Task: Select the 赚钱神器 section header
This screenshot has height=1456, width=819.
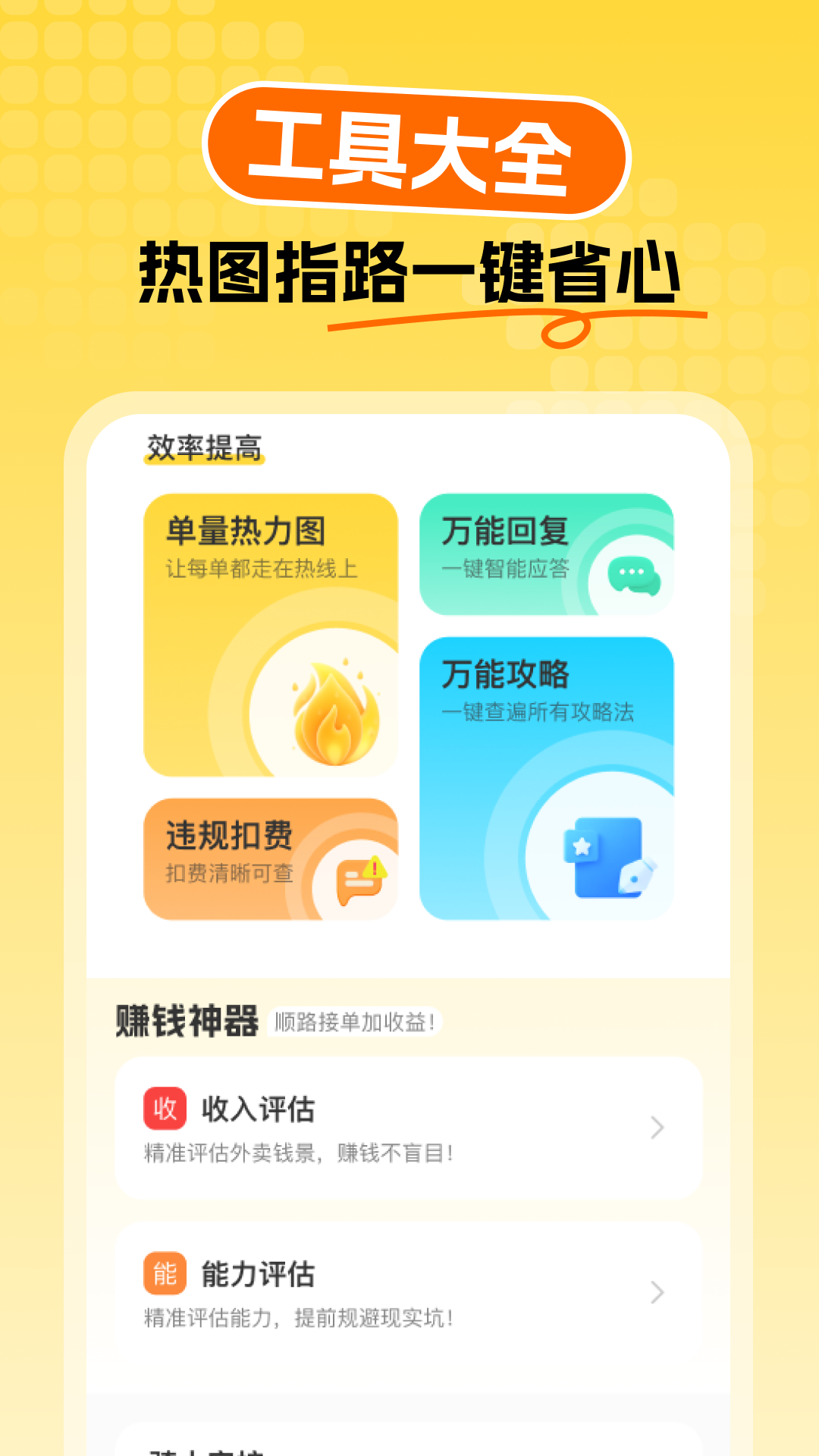Action: click(190, 1020)
